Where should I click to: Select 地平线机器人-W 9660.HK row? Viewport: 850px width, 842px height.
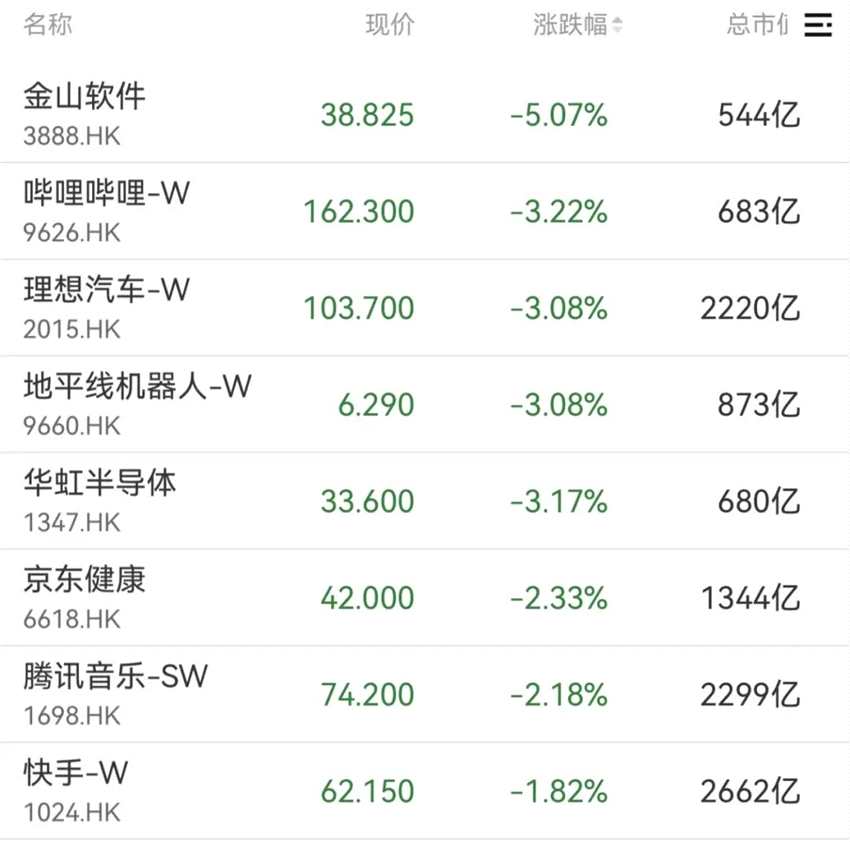click(x=136, y=404)
